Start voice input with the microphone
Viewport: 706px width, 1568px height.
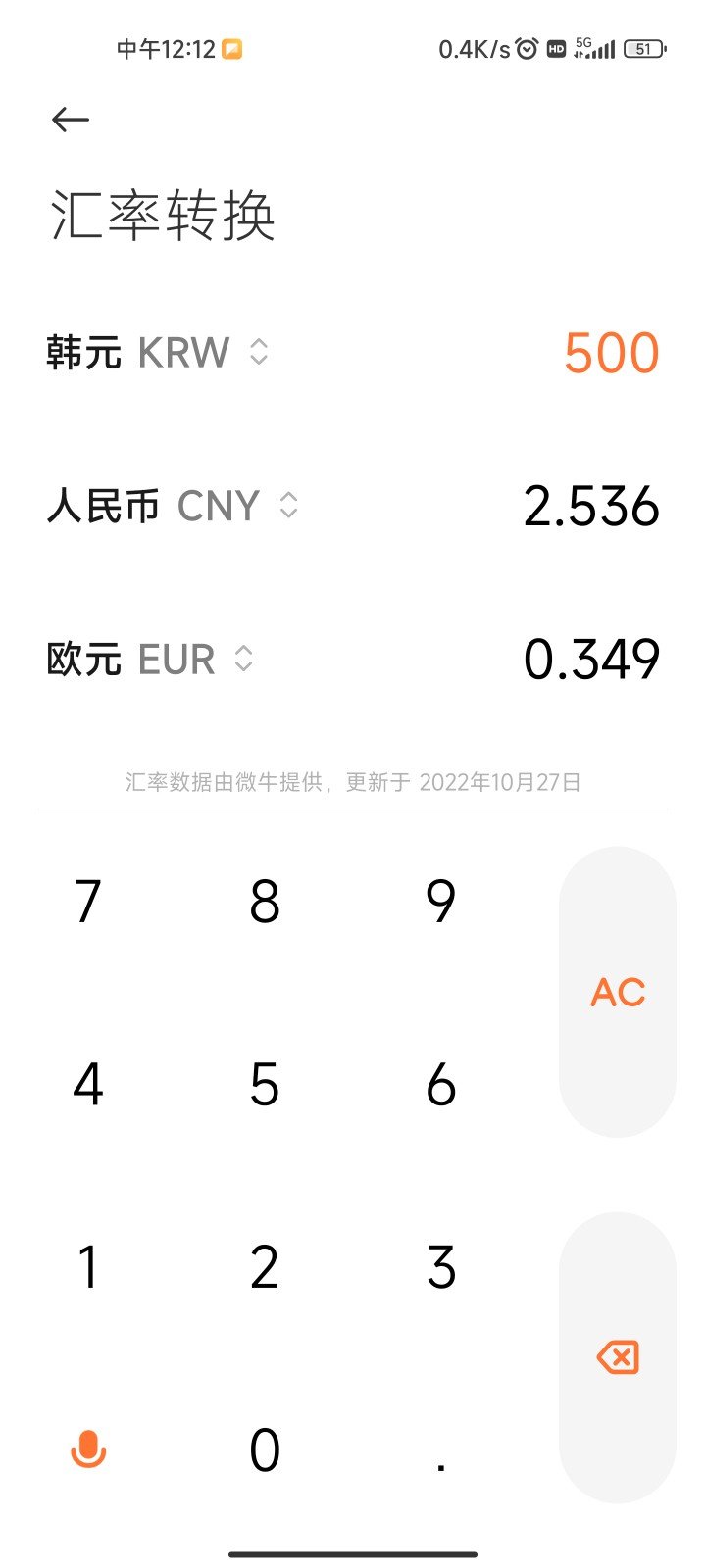[88, 1449]
